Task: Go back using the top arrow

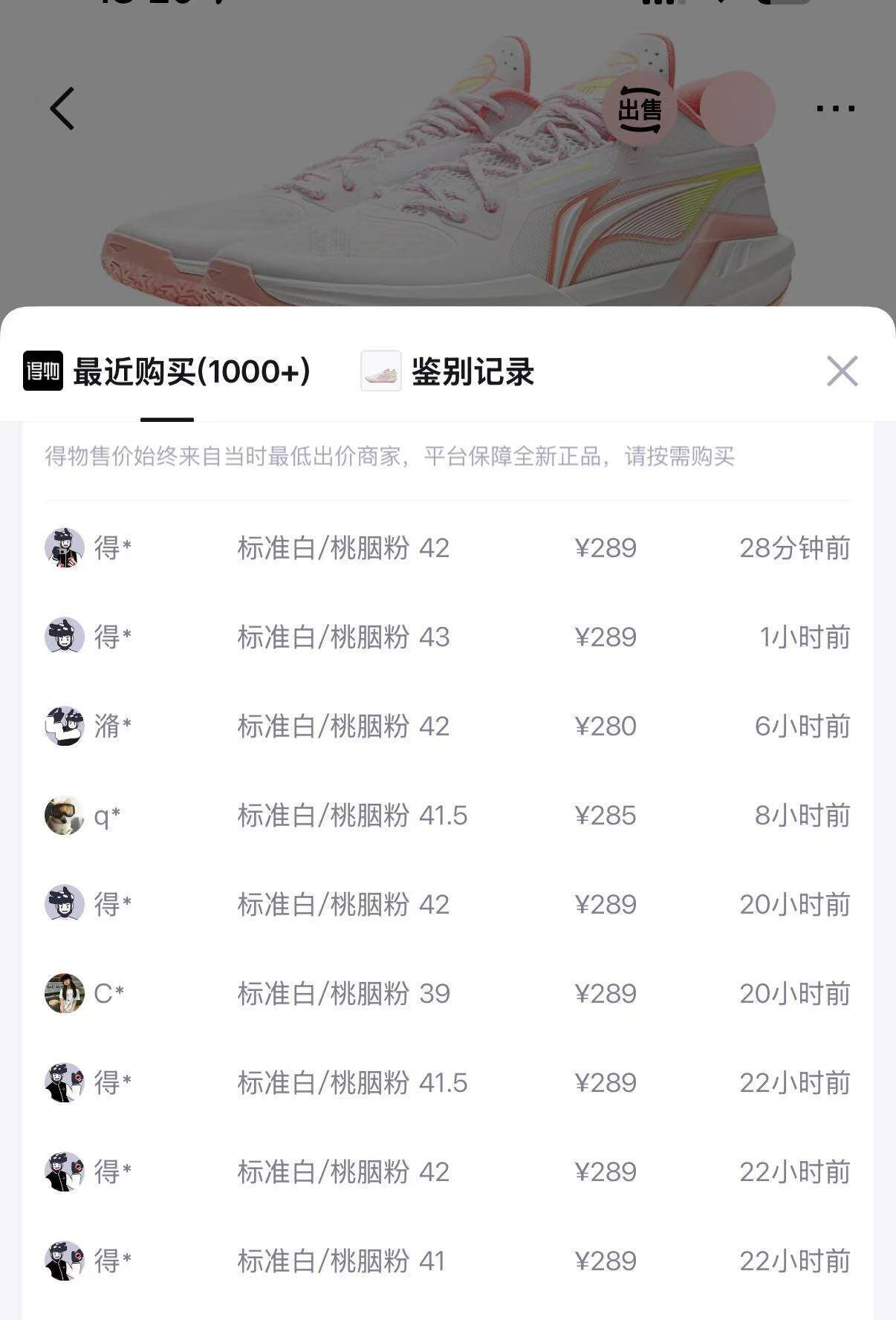Action: click(62, 109)
